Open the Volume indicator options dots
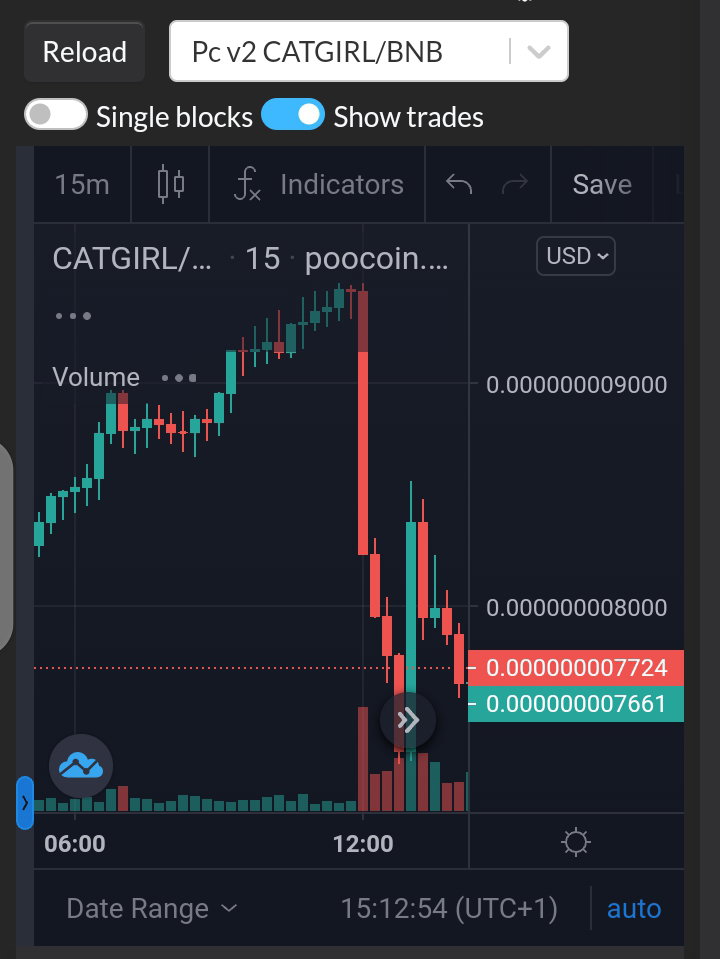The height and width of the screenshot is (959, 720). (x=179, y=378)
